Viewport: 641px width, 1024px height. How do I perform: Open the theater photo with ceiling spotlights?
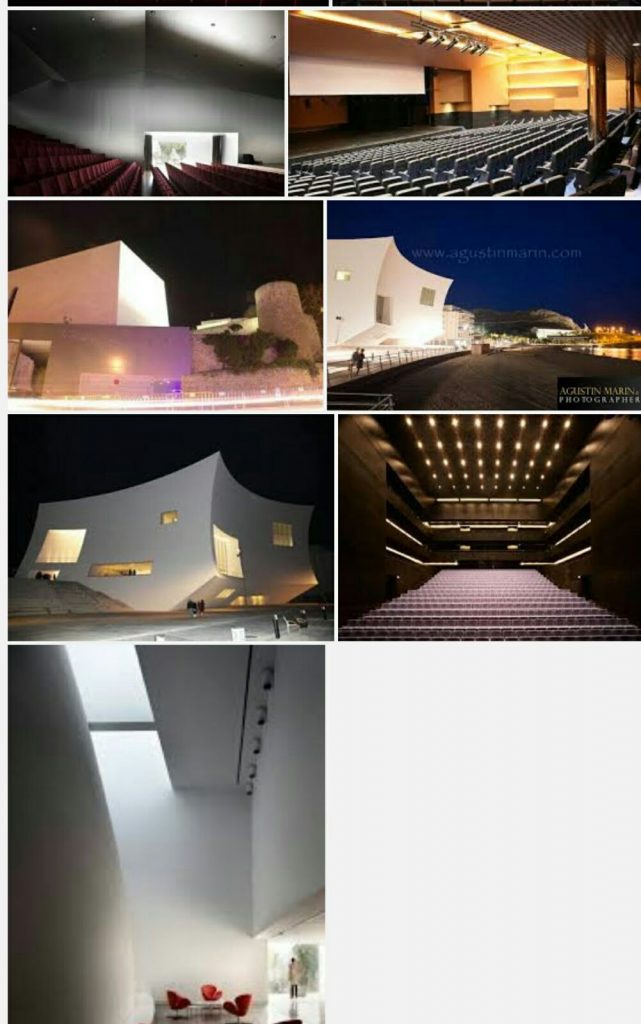[489, 527]
